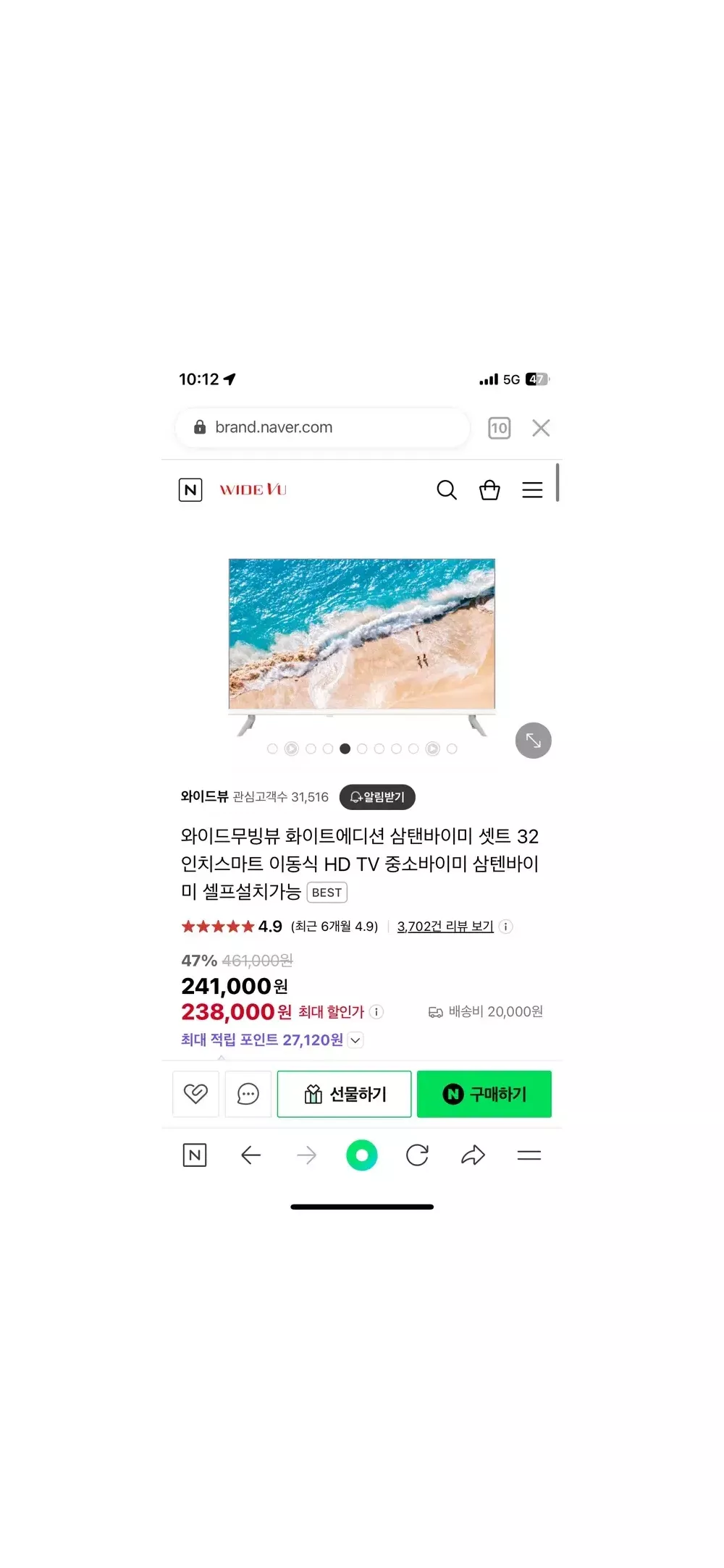Expand the product image to full screen
724x1568 pixels.
point(533,741)
